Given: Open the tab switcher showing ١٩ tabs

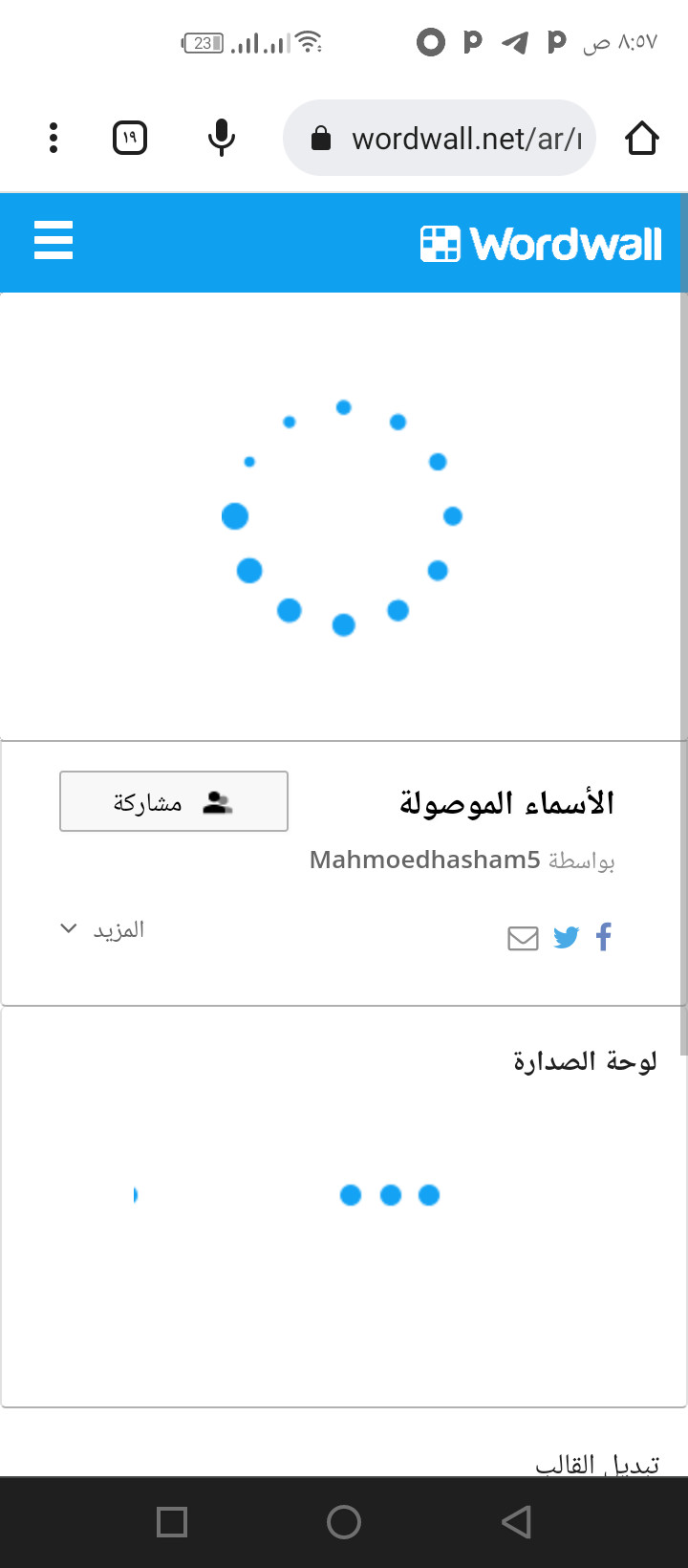Looking at the screenshot, I should tap(130, 139).
